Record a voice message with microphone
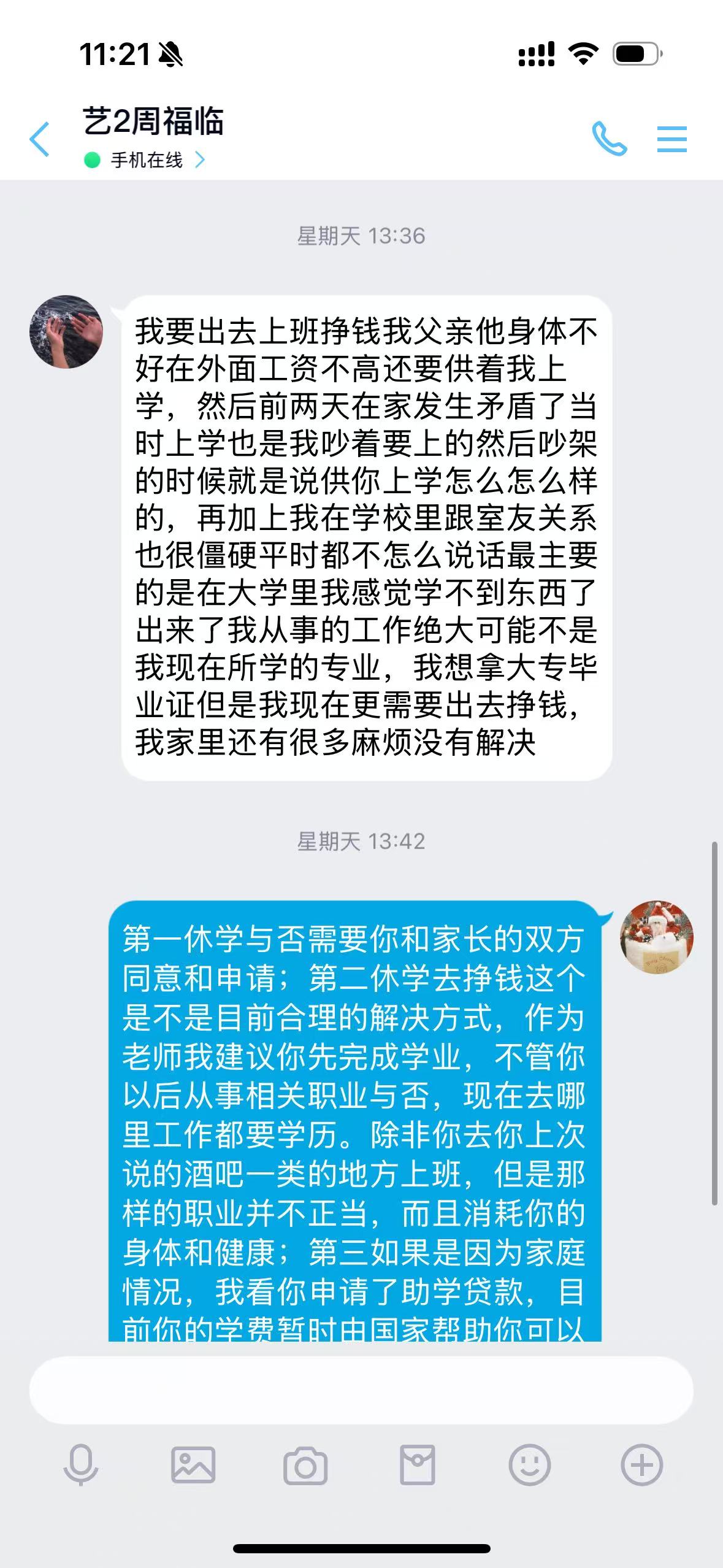 pos(81,1465)
